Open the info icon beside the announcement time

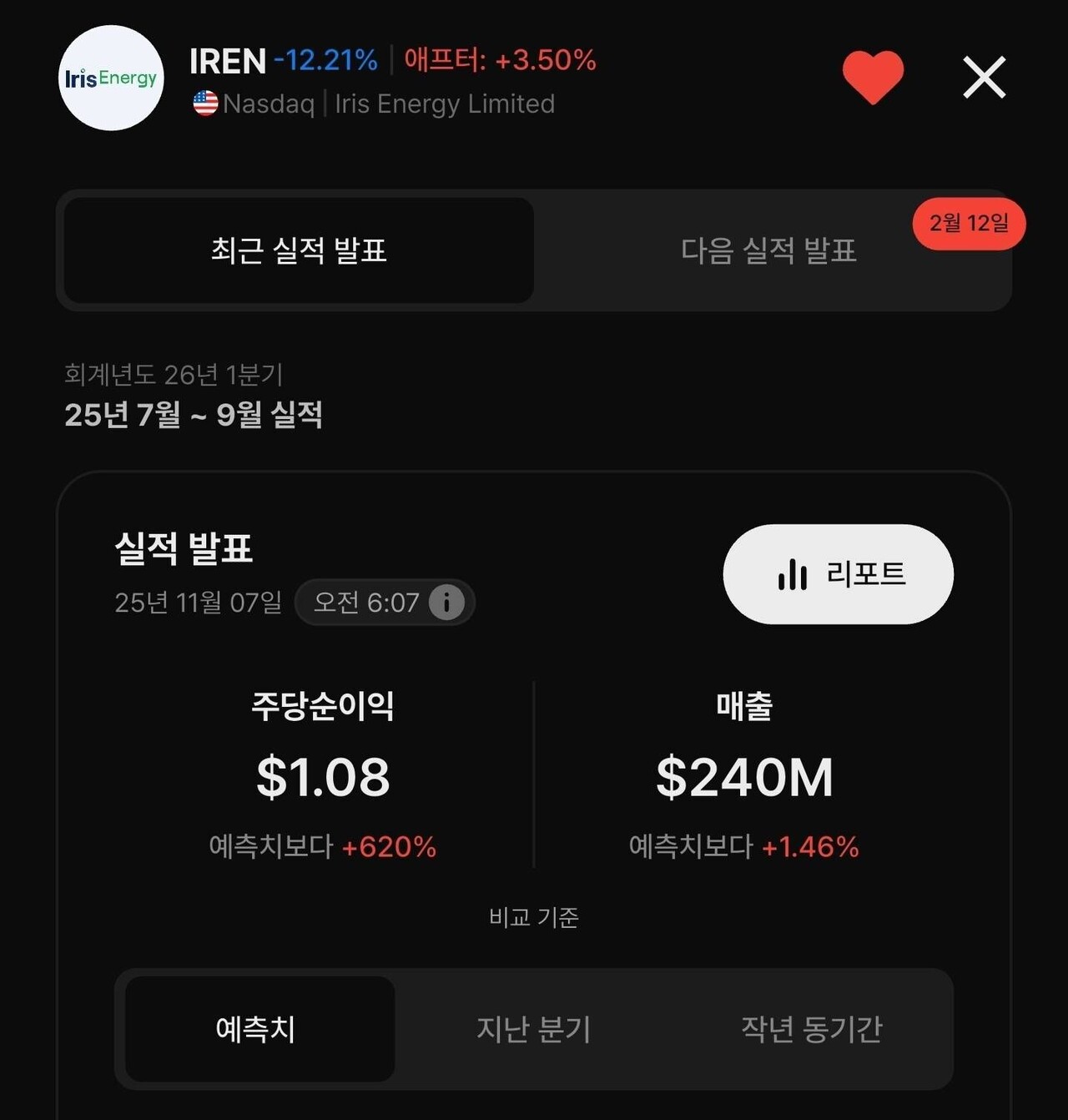(446, 603)
